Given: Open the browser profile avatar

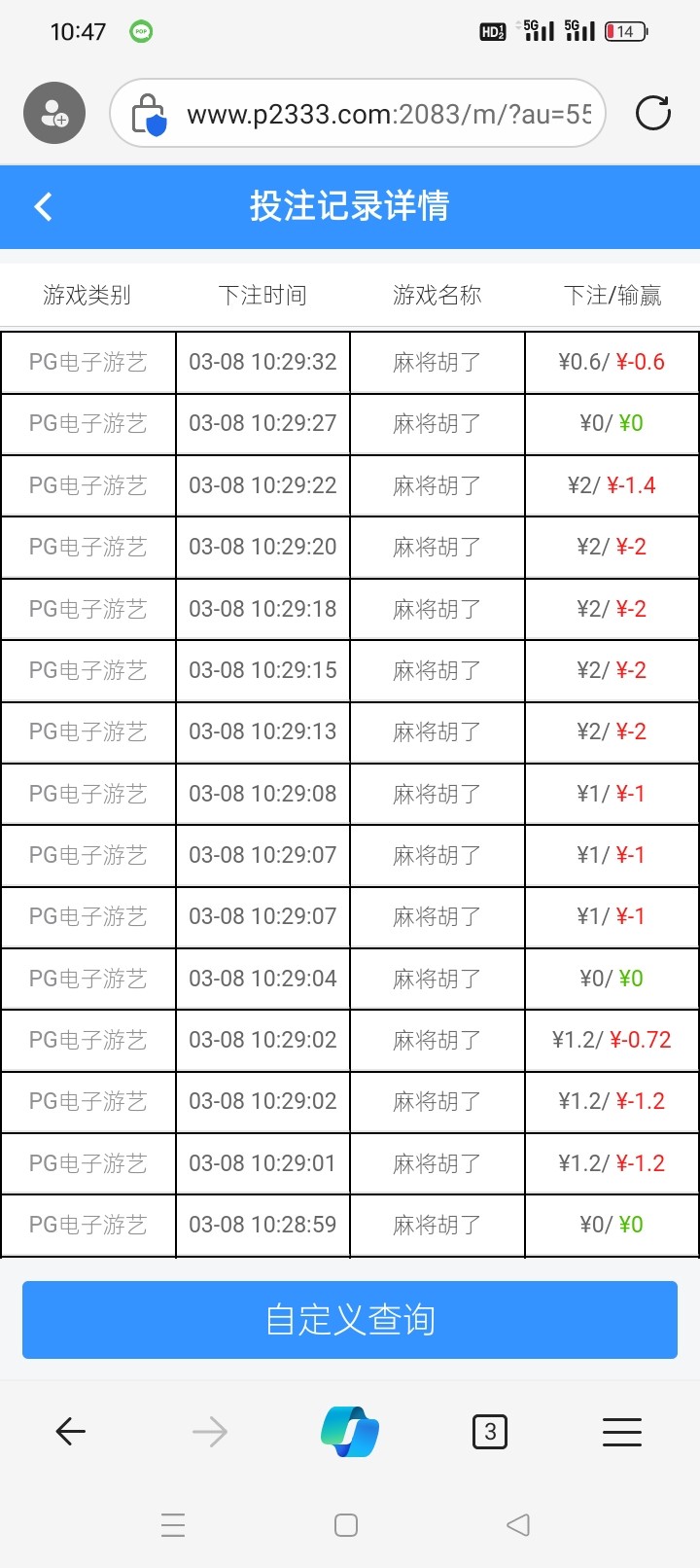Looking at the screenshot, I should point(54,113).
